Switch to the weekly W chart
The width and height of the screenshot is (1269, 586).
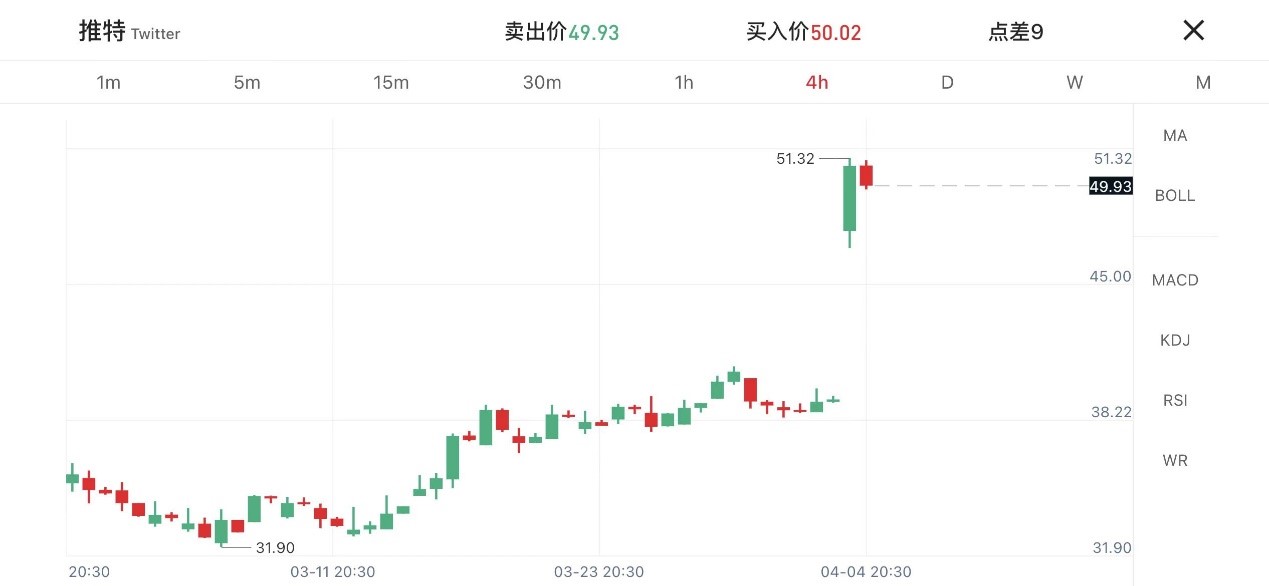click(x=1074, y=83)
